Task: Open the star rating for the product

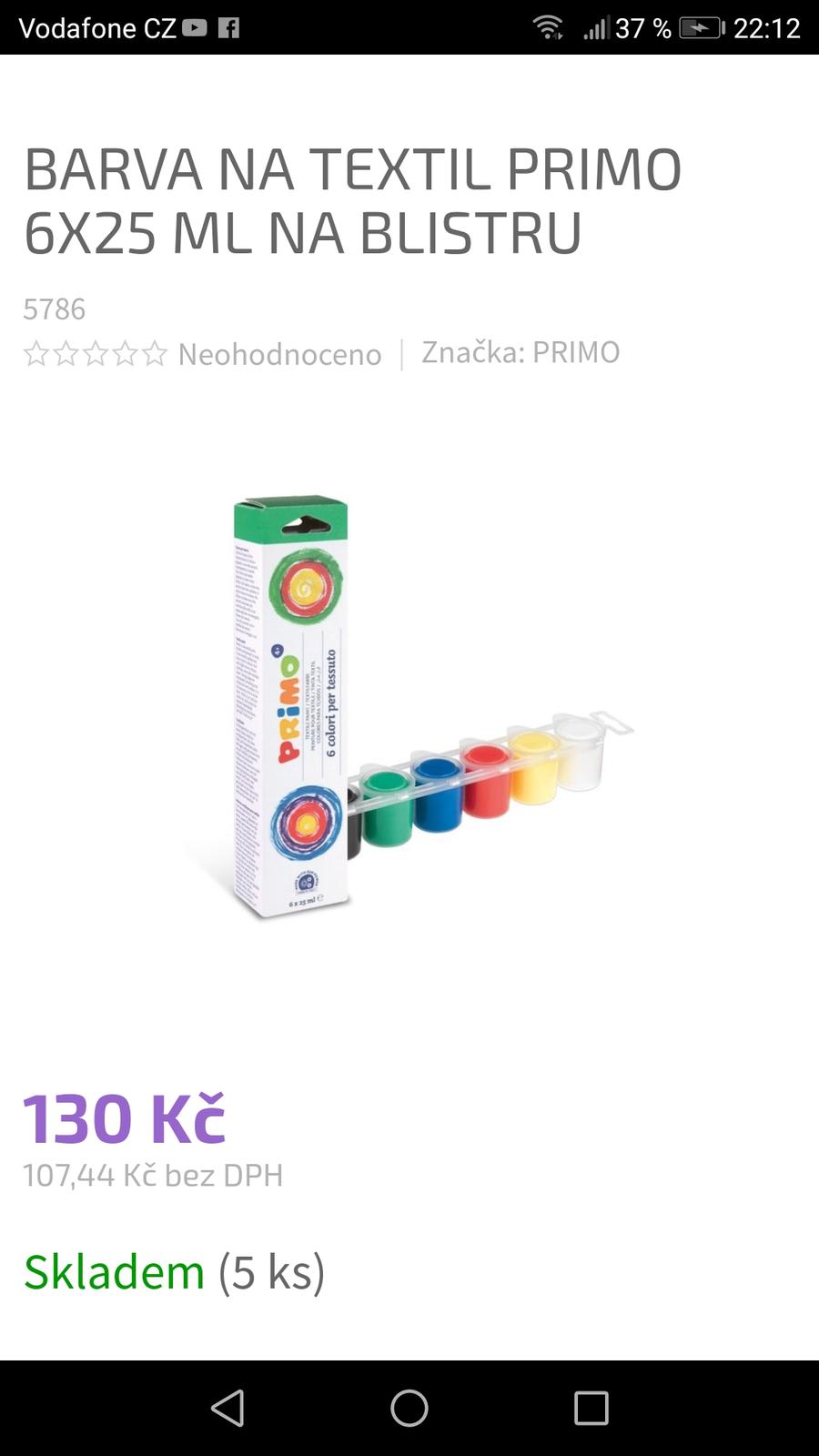Action: [x=96, y=353]
